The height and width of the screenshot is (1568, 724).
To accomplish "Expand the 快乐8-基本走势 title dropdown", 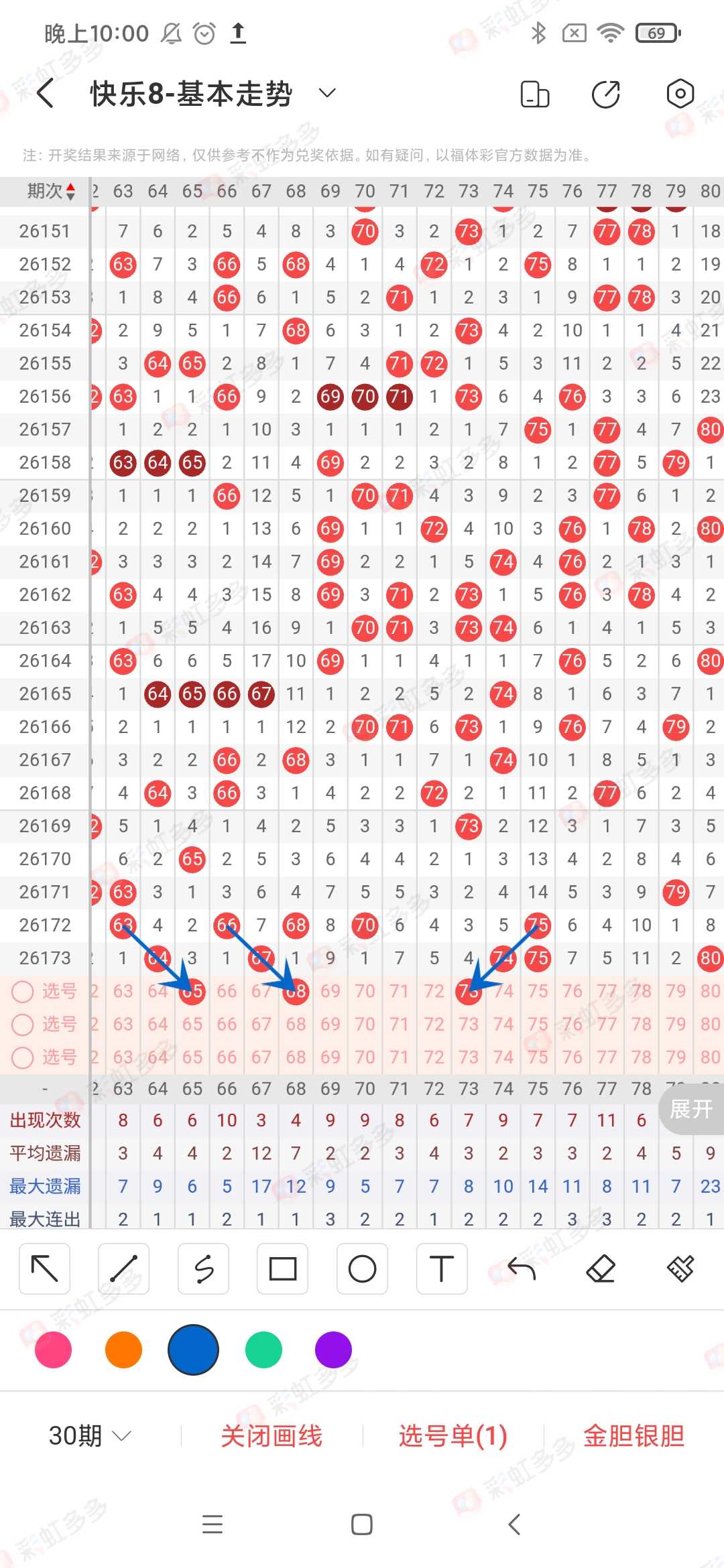I will tap(326, 93).
